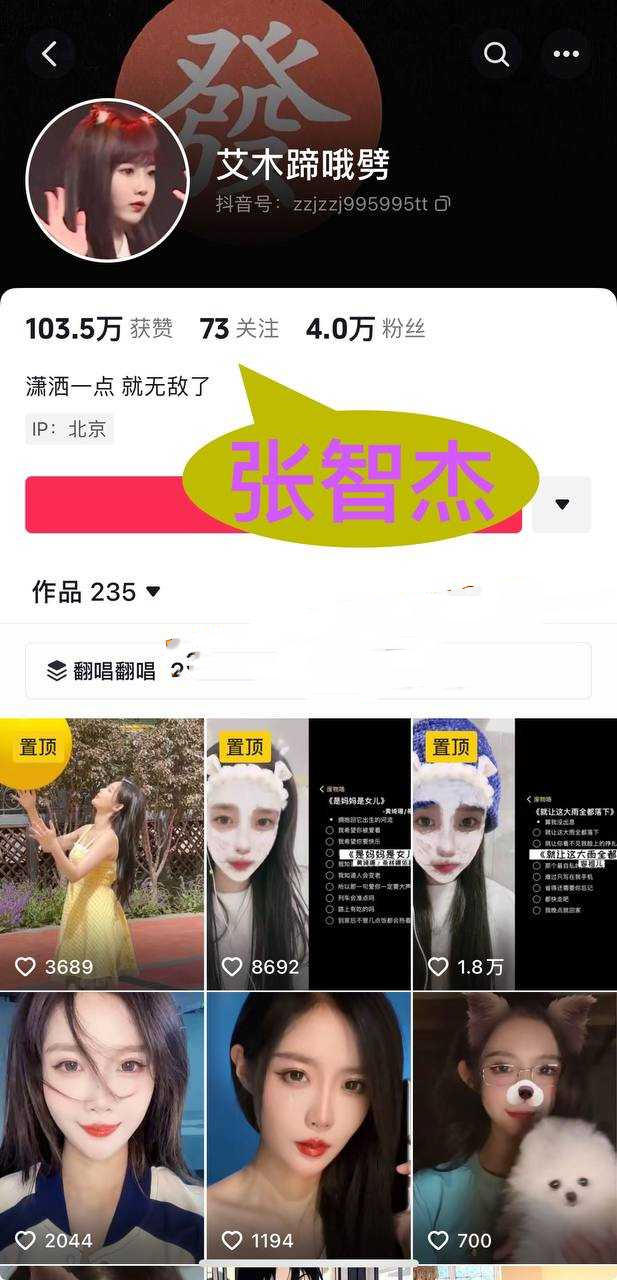This screenshot has width=617, height=1280.
Task: Open the video with 700 likes
Action: pyautogui.click(x=514, y=1126)
